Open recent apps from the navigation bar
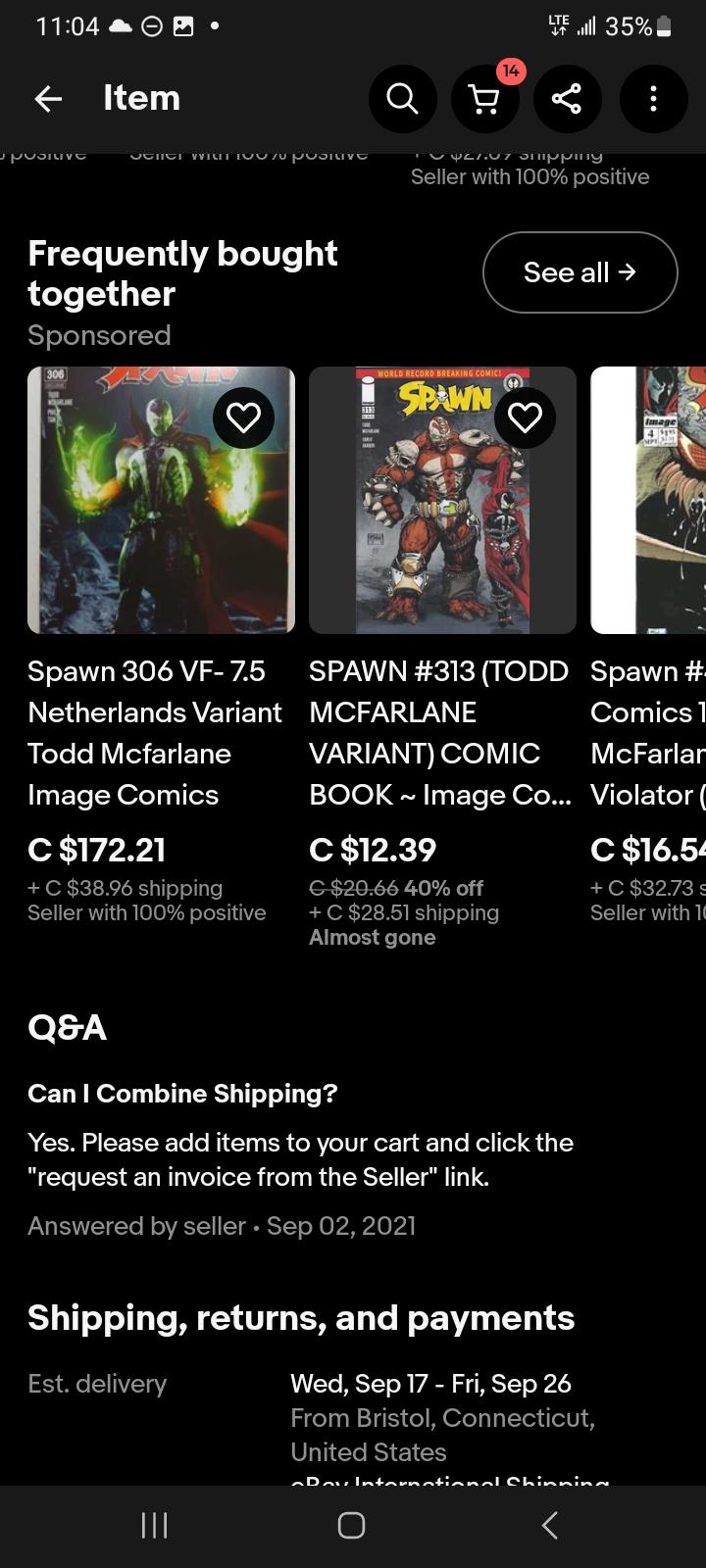Screen dimensions: 706x1568 [x=155, y=1525]
